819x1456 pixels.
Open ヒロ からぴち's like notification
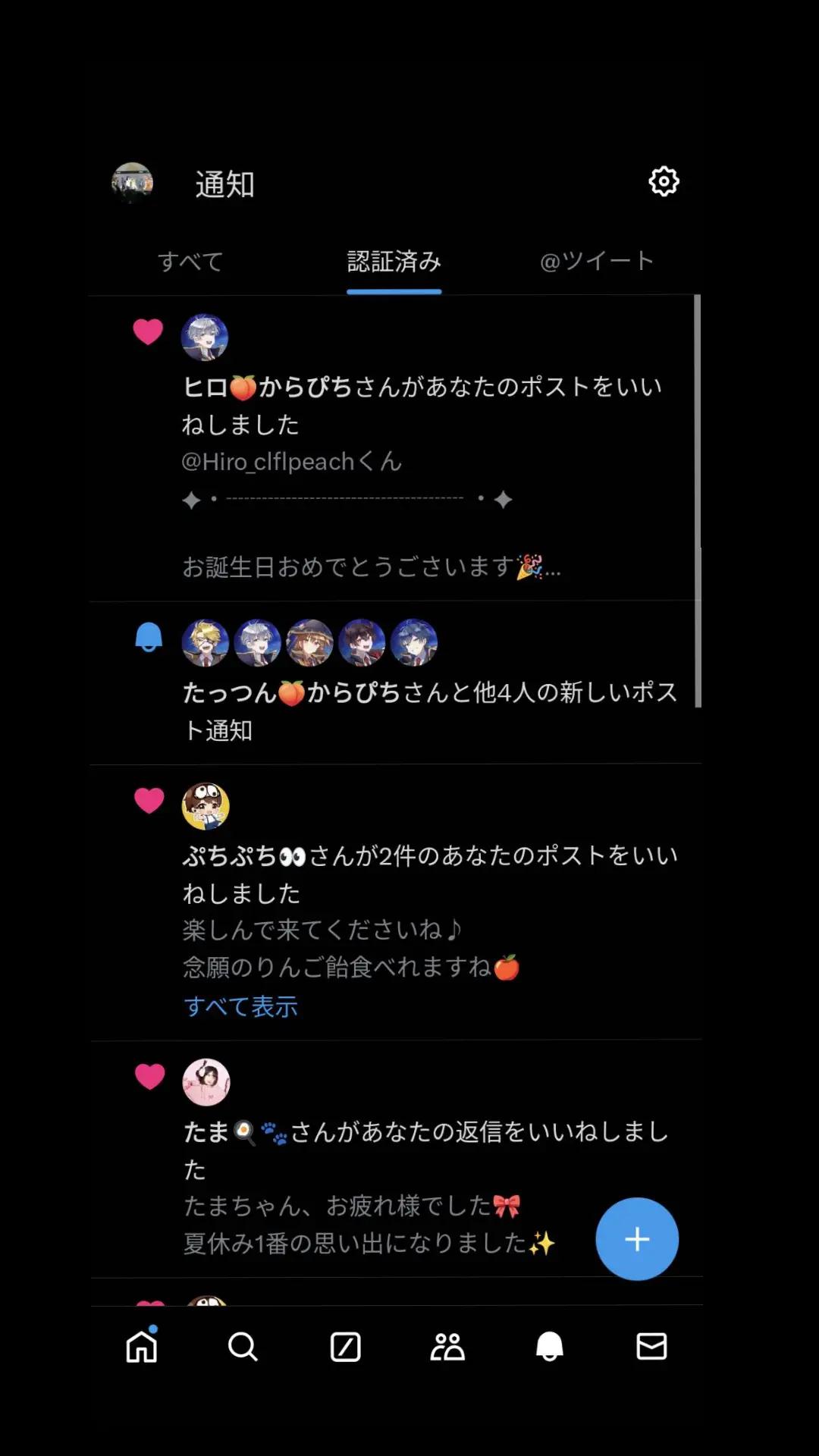coord(422,405)
